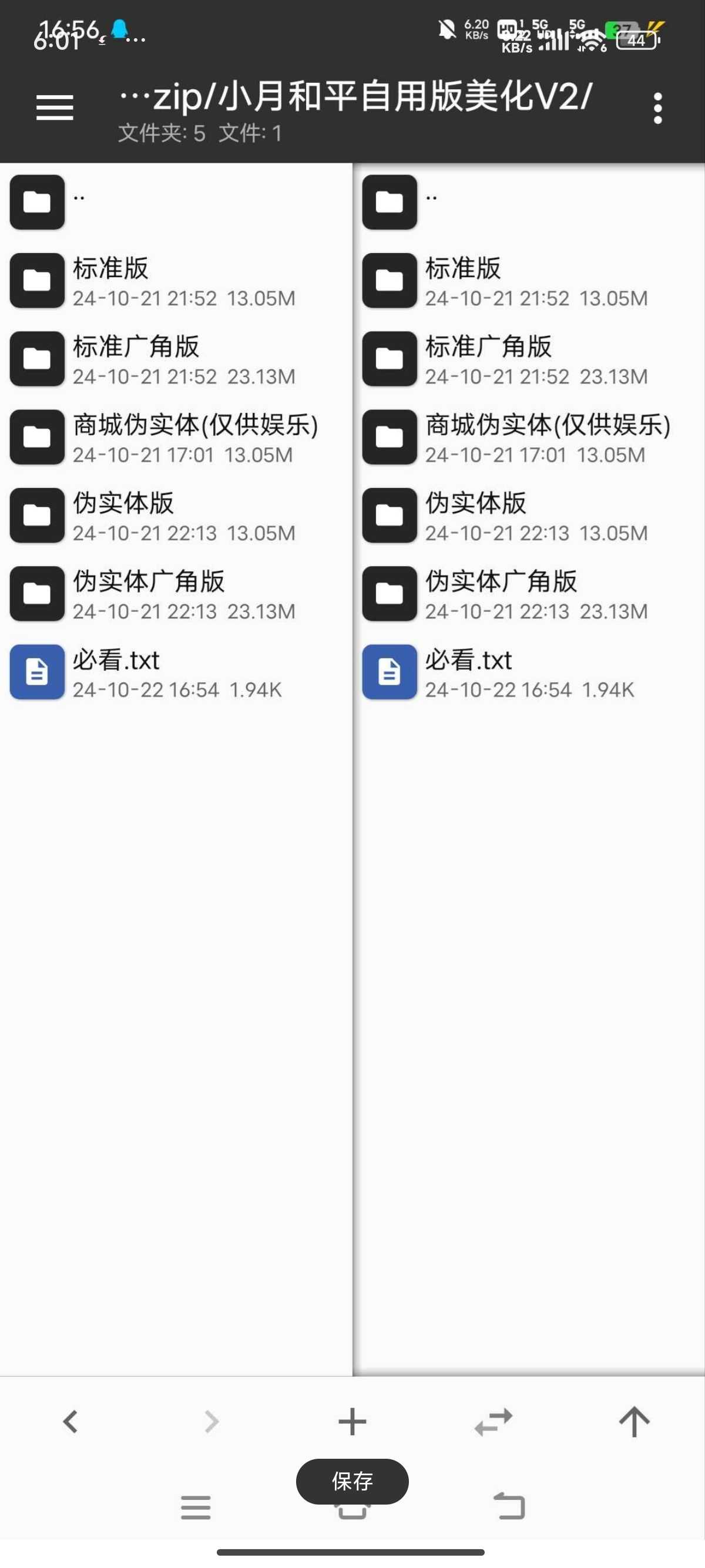Open 伪实体版 folder in right pane
705x1568 pixels.
click(529, 516)
